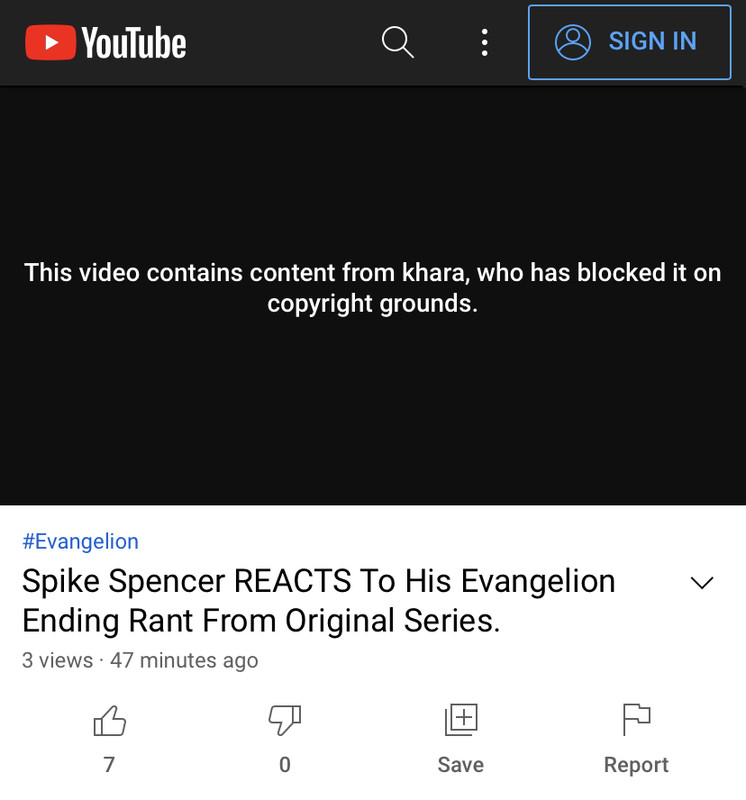Screen dimensions: 746x800
Task: Like this video
Action: (109, 722)
